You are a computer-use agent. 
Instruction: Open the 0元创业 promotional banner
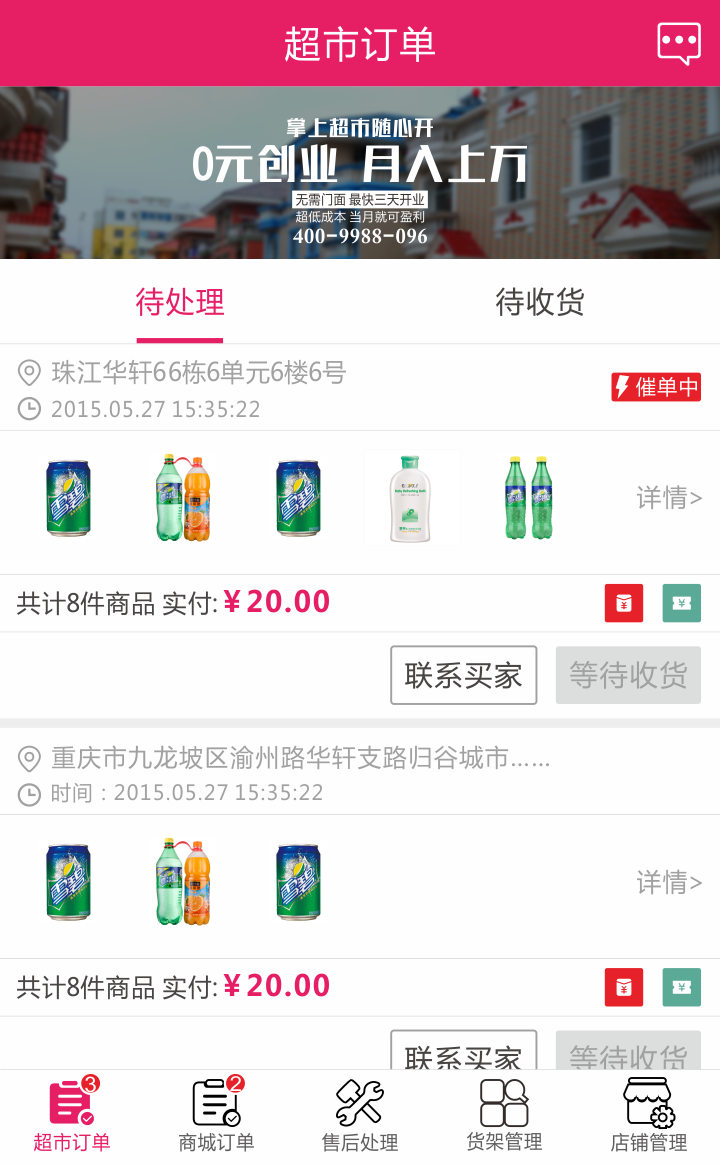360,172
